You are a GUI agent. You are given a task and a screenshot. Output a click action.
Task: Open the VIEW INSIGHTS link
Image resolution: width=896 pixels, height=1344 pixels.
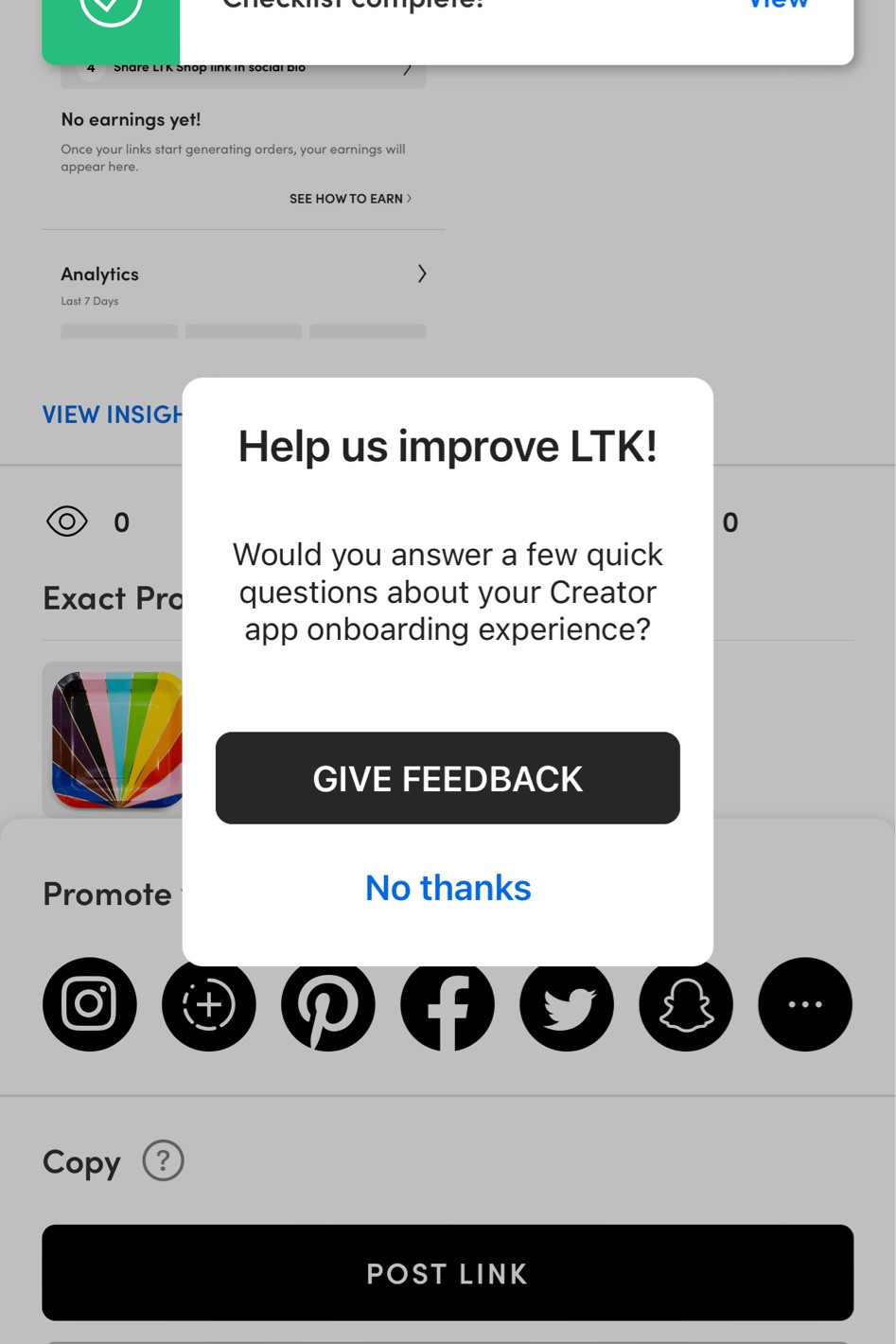pos(112,415)
